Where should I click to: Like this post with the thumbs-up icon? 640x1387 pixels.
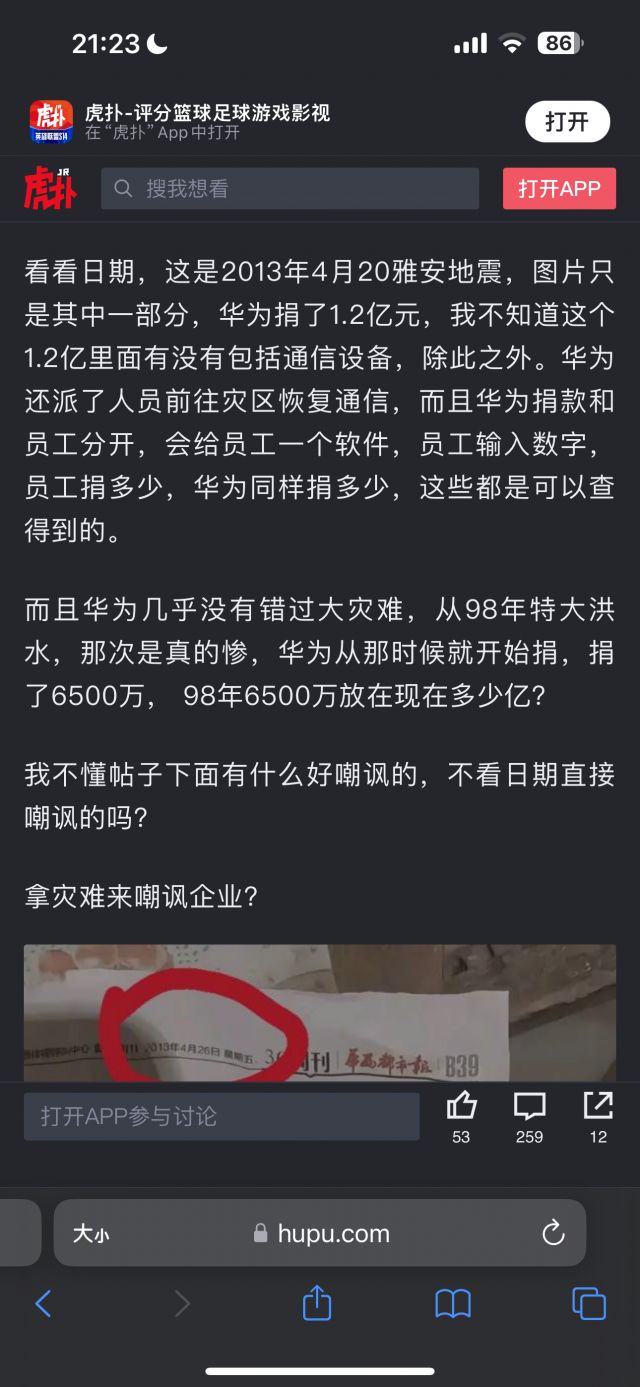pos(461,1106)
